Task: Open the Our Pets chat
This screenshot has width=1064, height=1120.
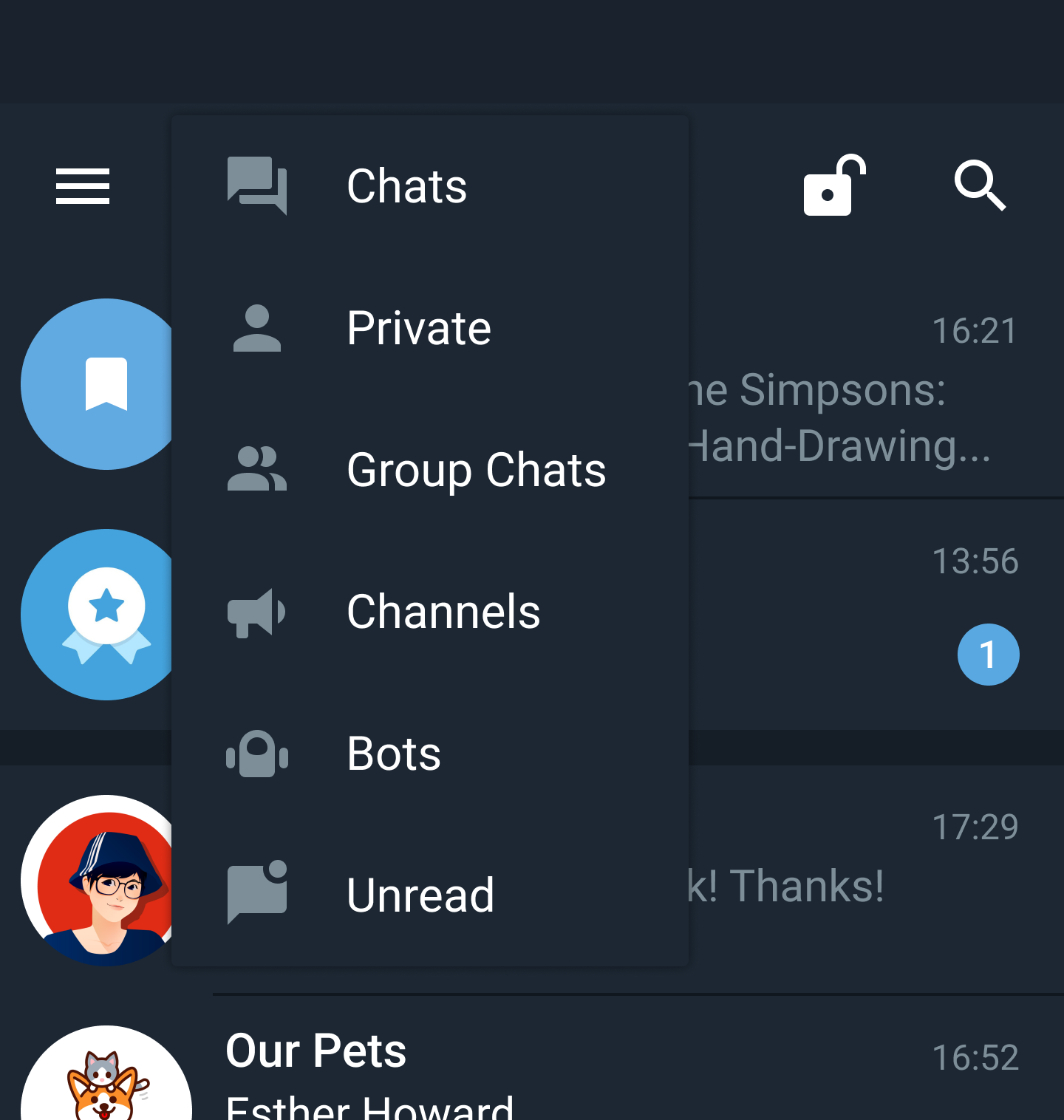Action: pos(532,1059)
